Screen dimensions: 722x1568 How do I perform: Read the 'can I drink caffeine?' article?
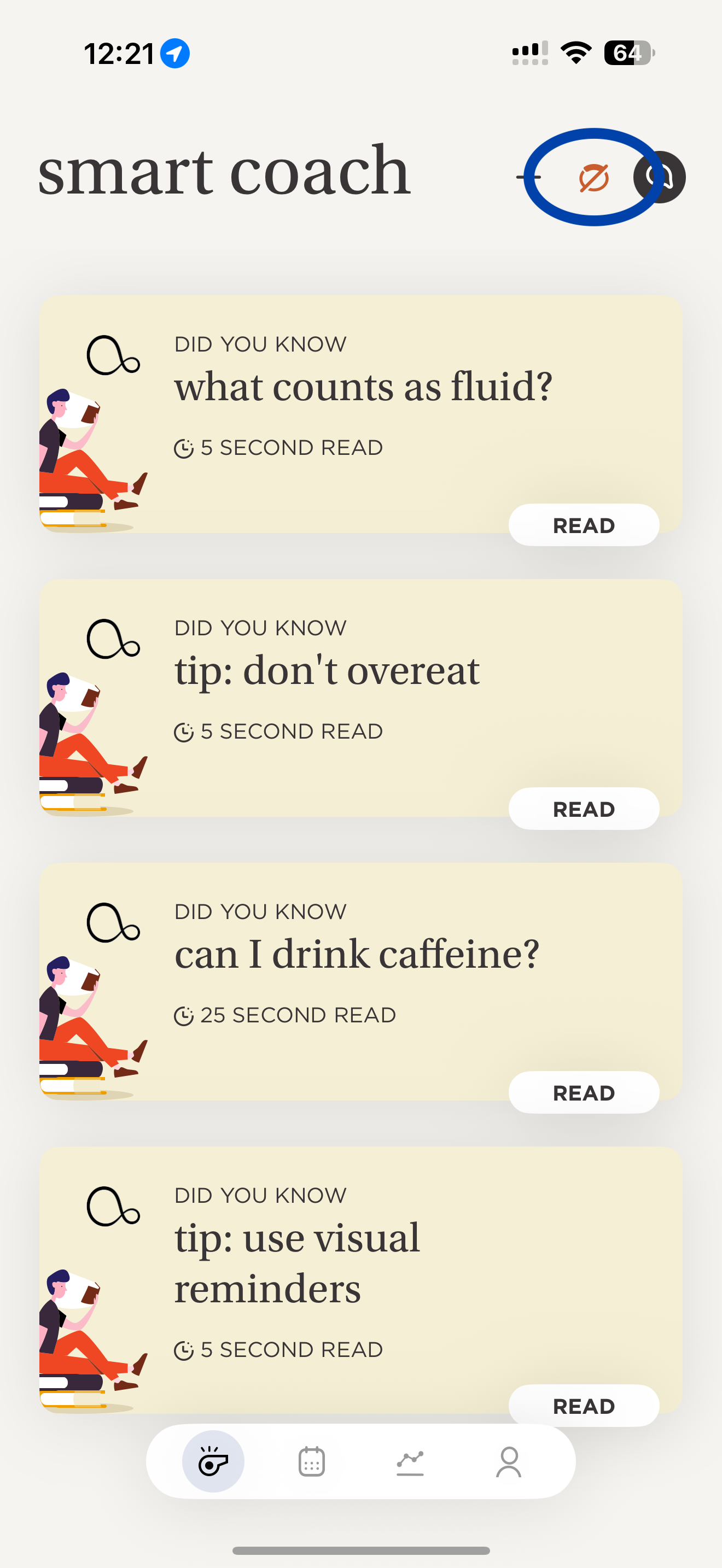tap(583, 1092)
